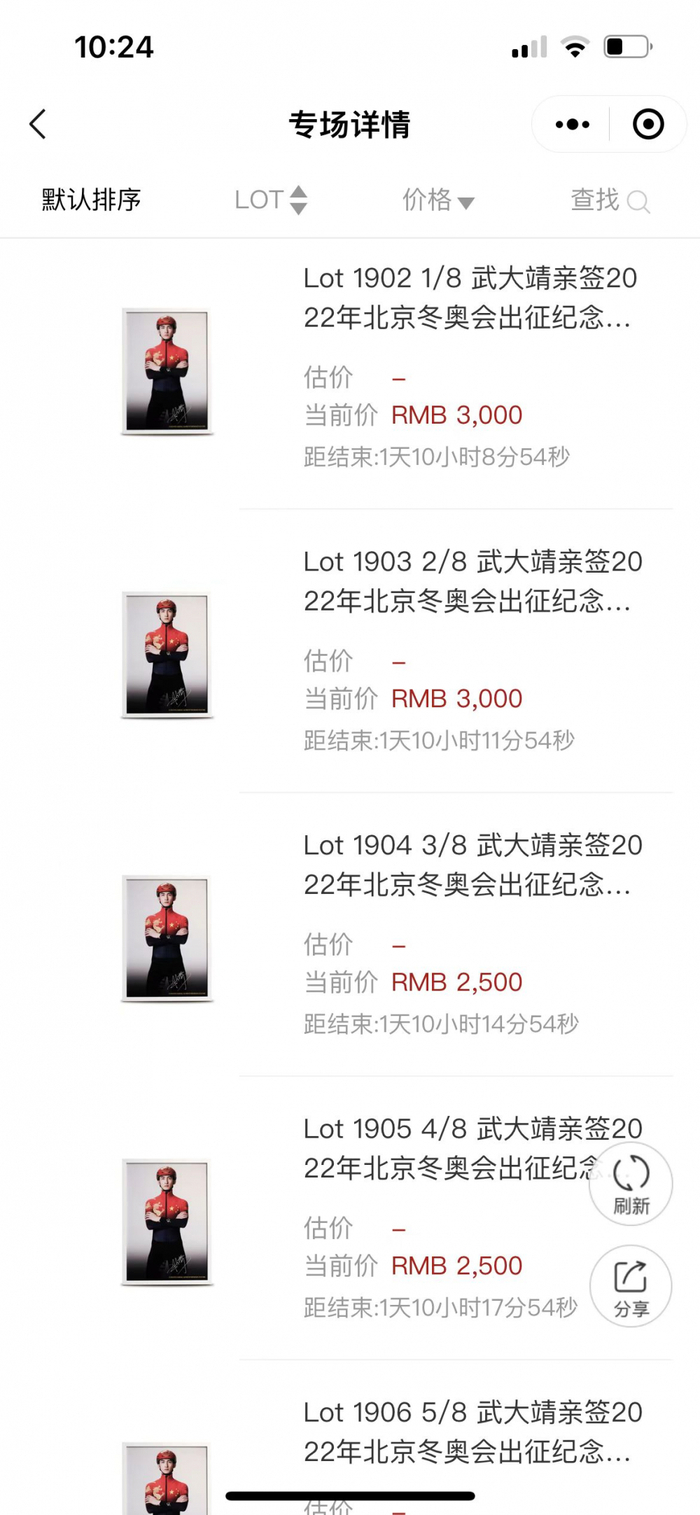Open Lot 1903 2/8 auction item
The width and height of the screenshot is (700, 1515).
[x=472, y=581]
